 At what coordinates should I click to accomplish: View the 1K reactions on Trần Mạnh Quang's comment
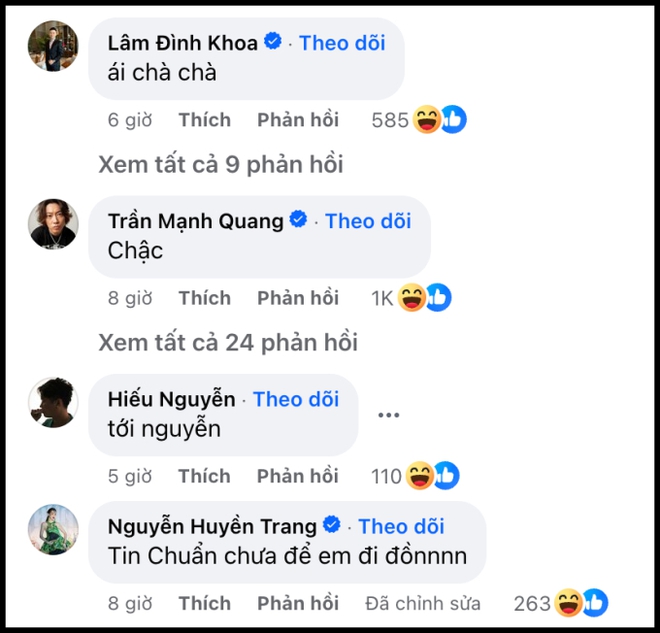tap(410, 298)
